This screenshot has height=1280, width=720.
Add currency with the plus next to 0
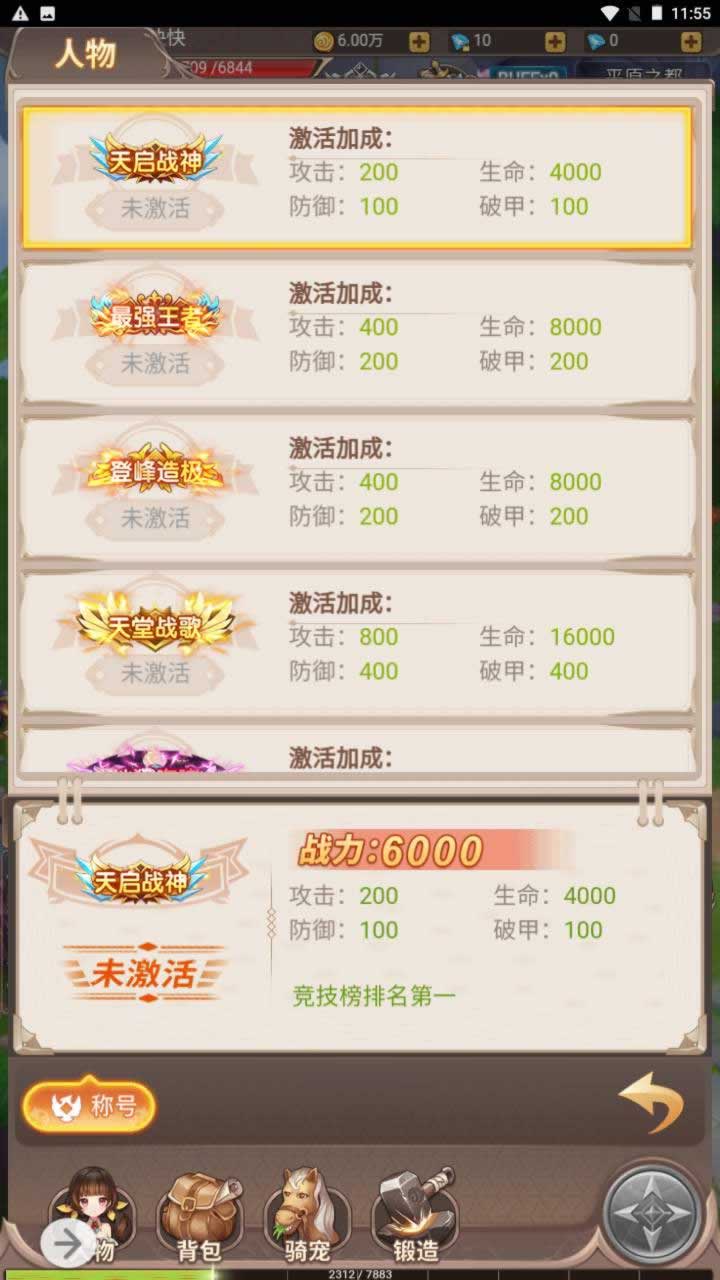pyautogui.click(x=691, y=41)
